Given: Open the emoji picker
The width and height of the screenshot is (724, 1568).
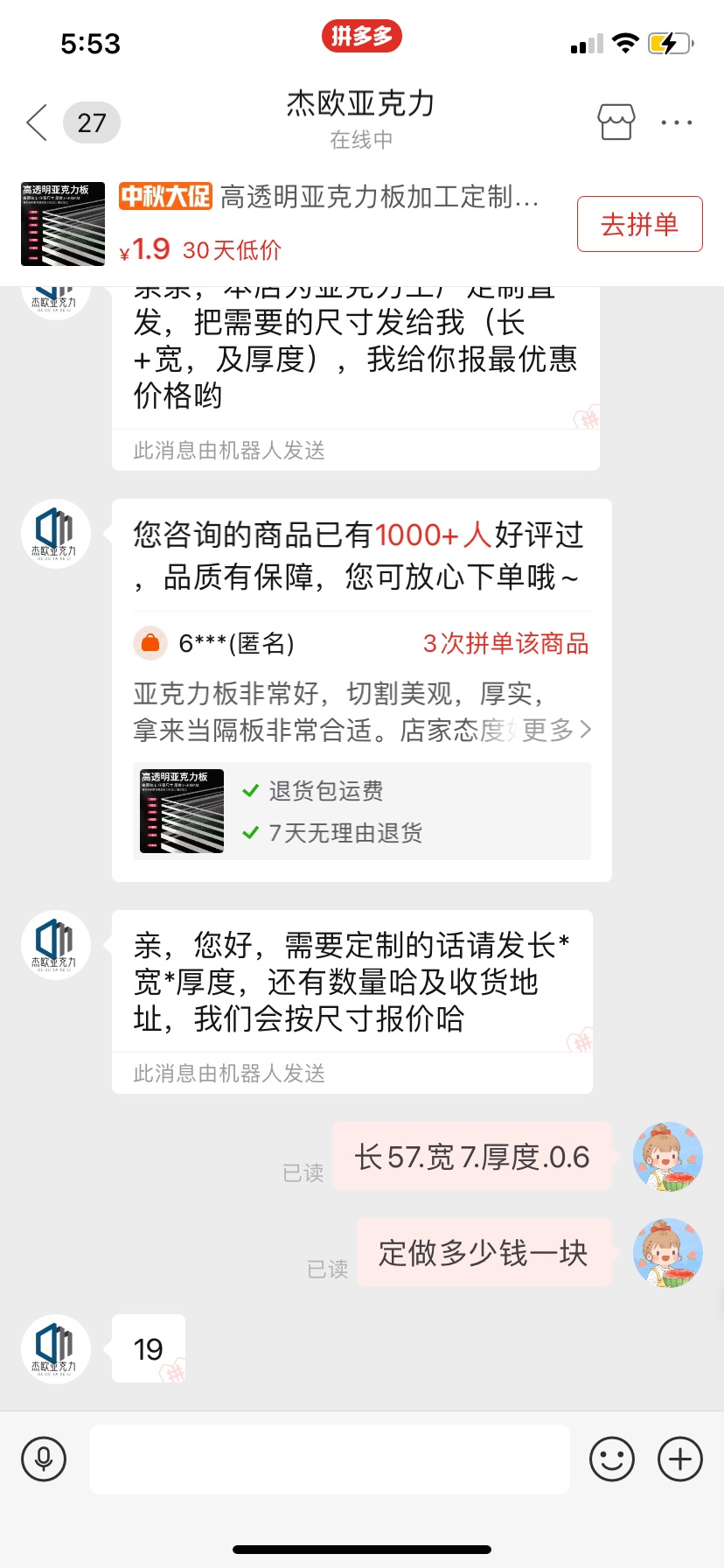Looking at the screenshot, I should [x=612, y=1459].
